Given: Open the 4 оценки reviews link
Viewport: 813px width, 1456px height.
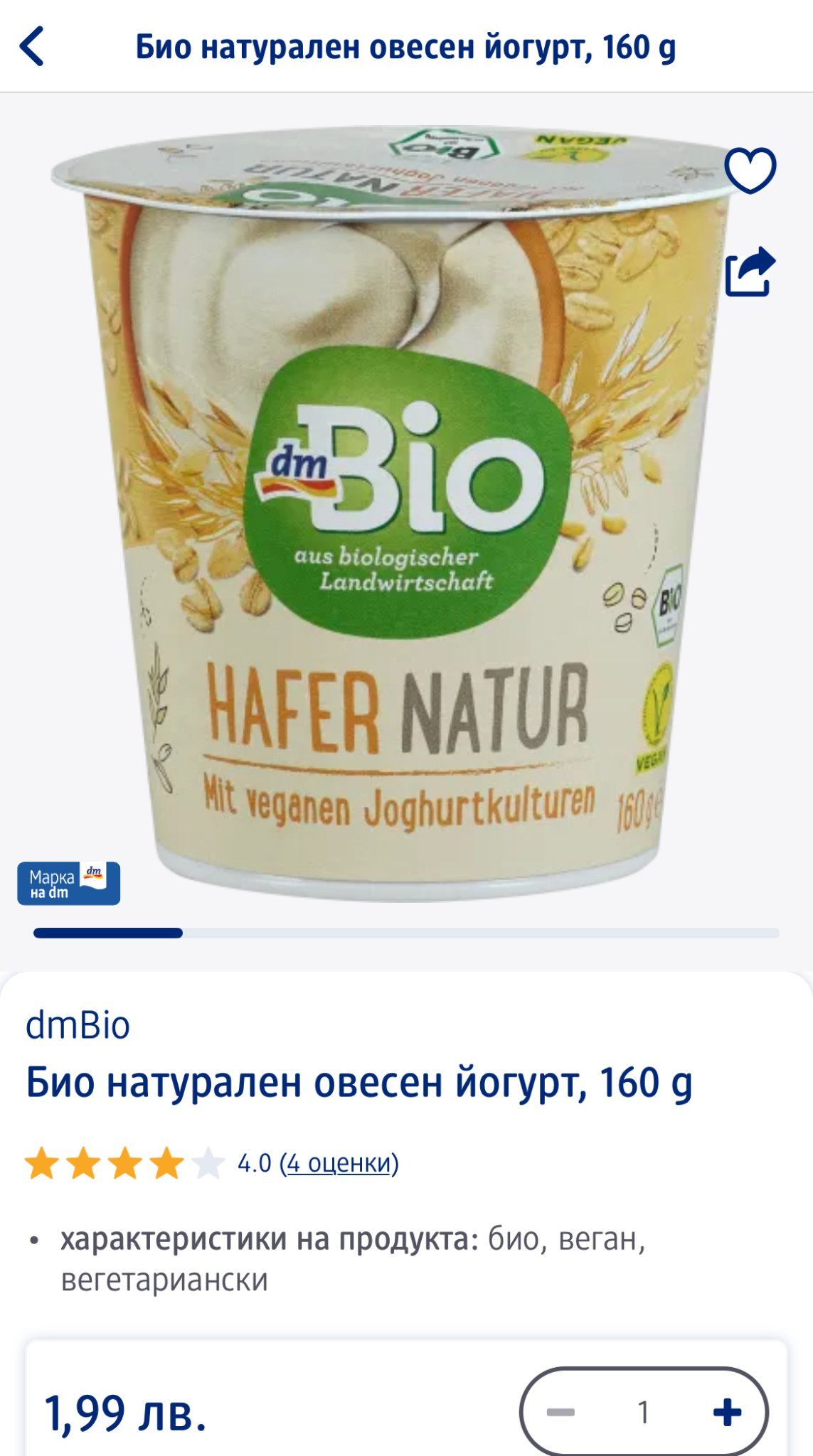Looking at the screenshot, I should 339,1164.
